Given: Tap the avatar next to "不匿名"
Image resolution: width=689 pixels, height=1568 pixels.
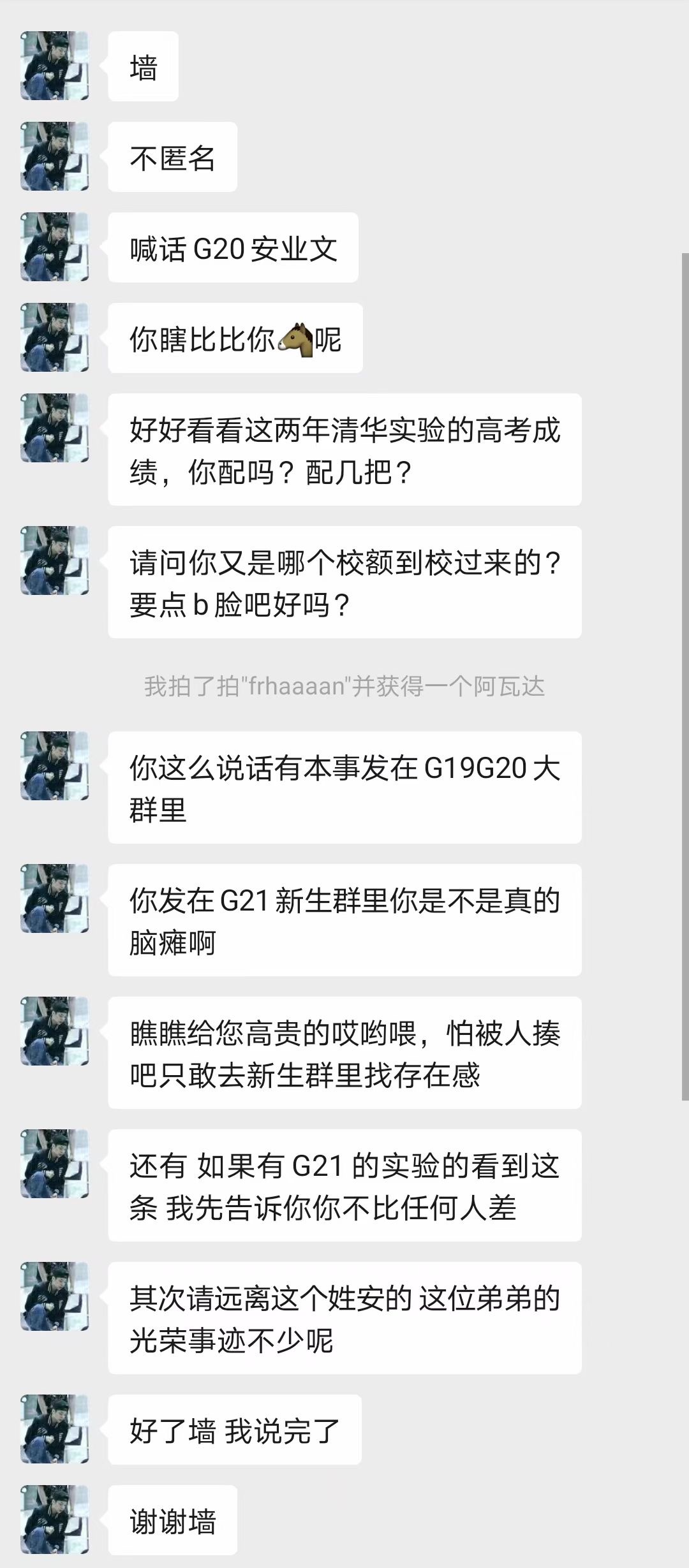Looking at the screenshot, I should [55, 156].
